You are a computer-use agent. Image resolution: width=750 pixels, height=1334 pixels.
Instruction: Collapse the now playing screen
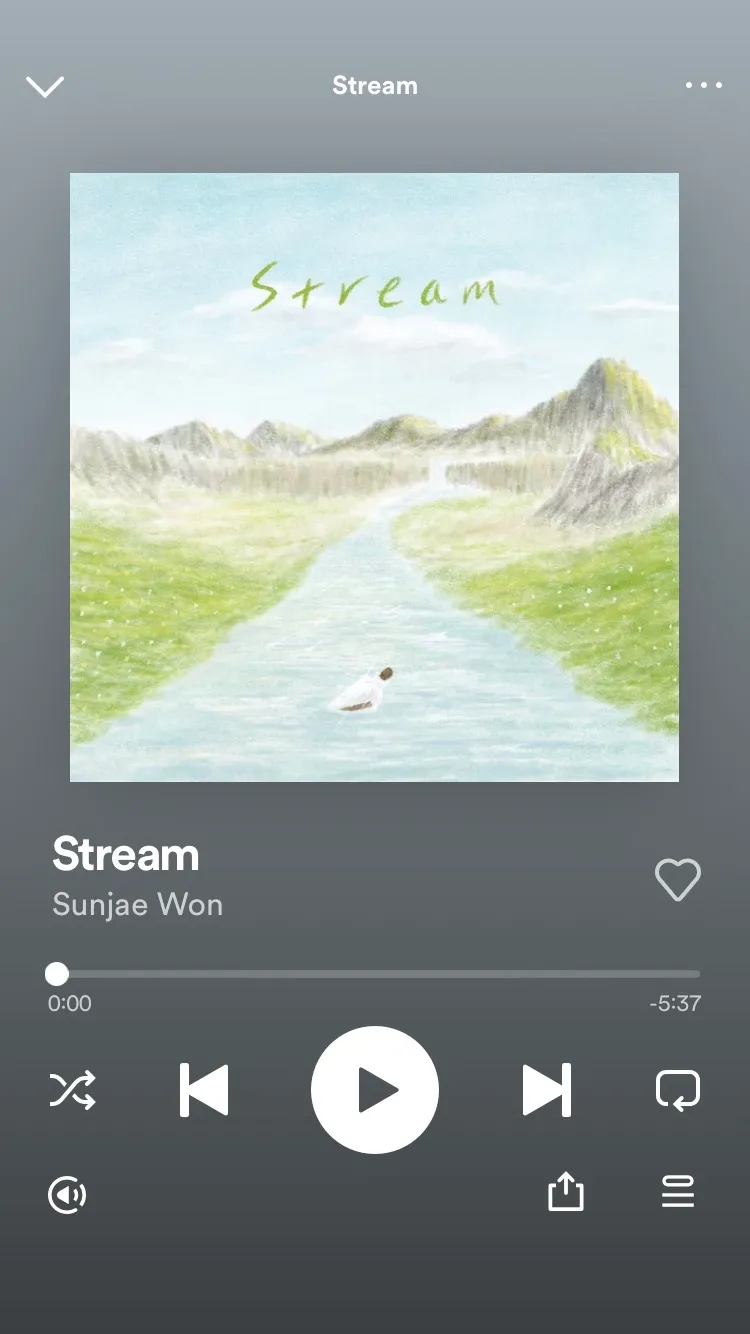click(x=45, y=87)
